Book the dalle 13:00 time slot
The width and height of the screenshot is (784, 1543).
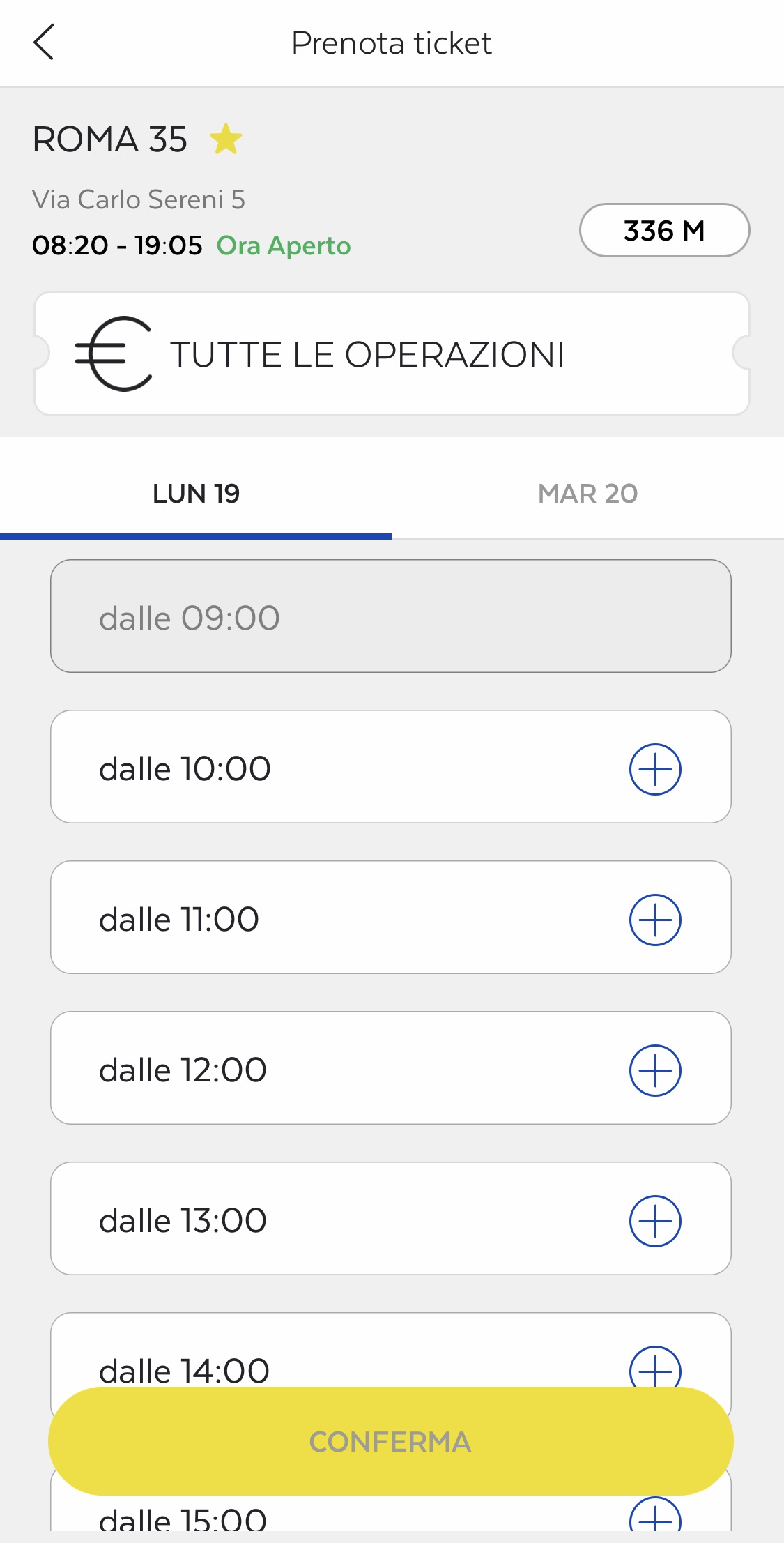[654, 1221]
